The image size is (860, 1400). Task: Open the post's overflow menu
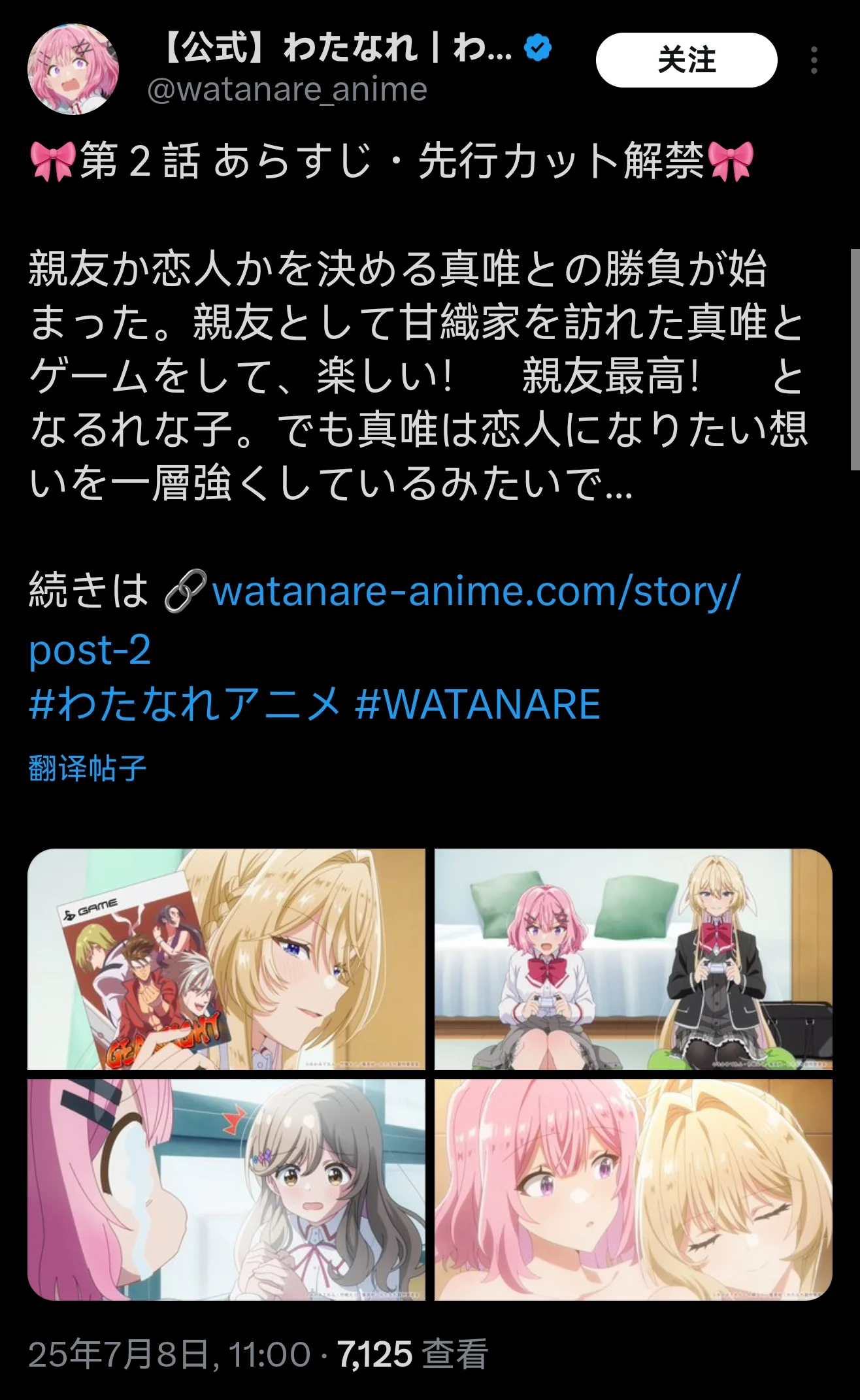[814, 60]
